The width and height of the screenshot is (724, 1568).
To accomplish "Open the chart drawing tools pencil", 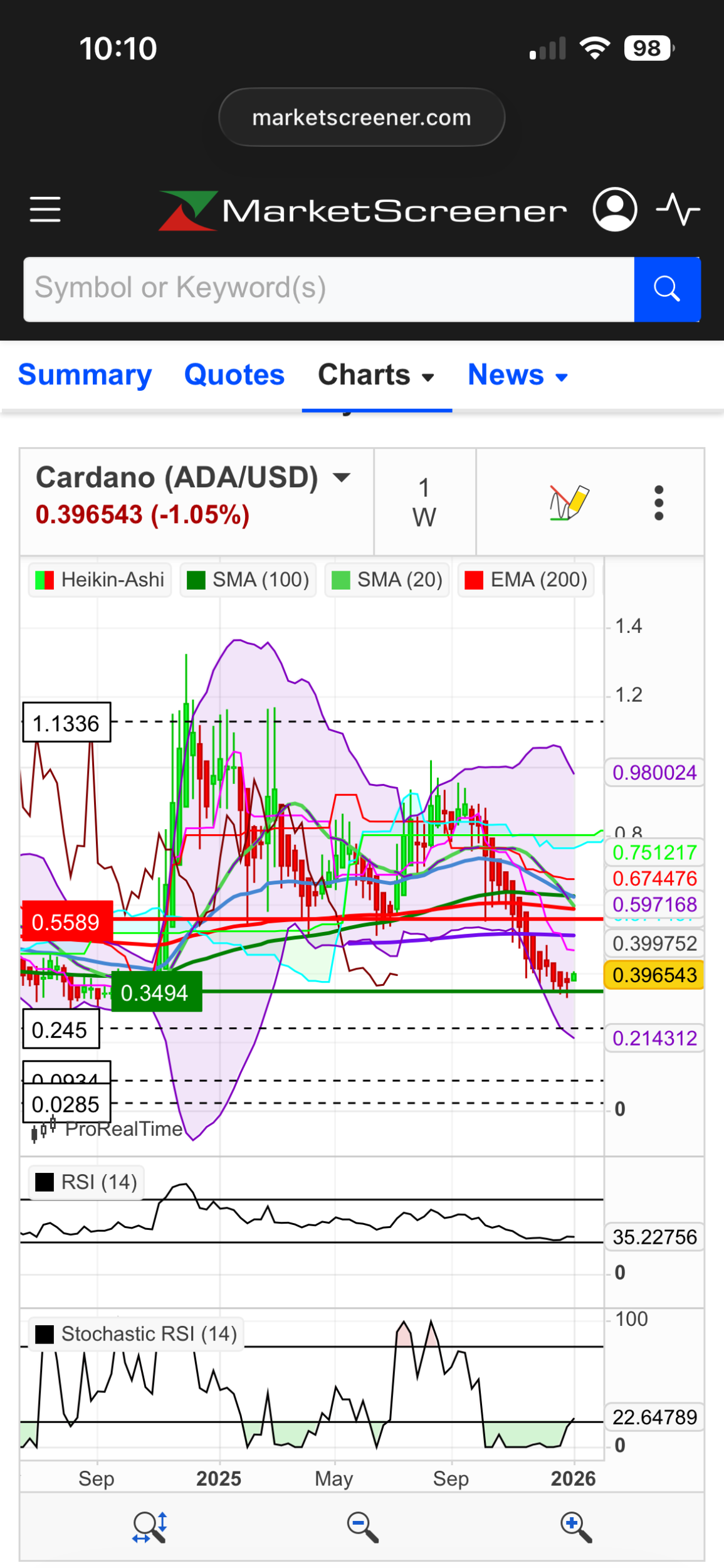I will [x=568, y=502].
